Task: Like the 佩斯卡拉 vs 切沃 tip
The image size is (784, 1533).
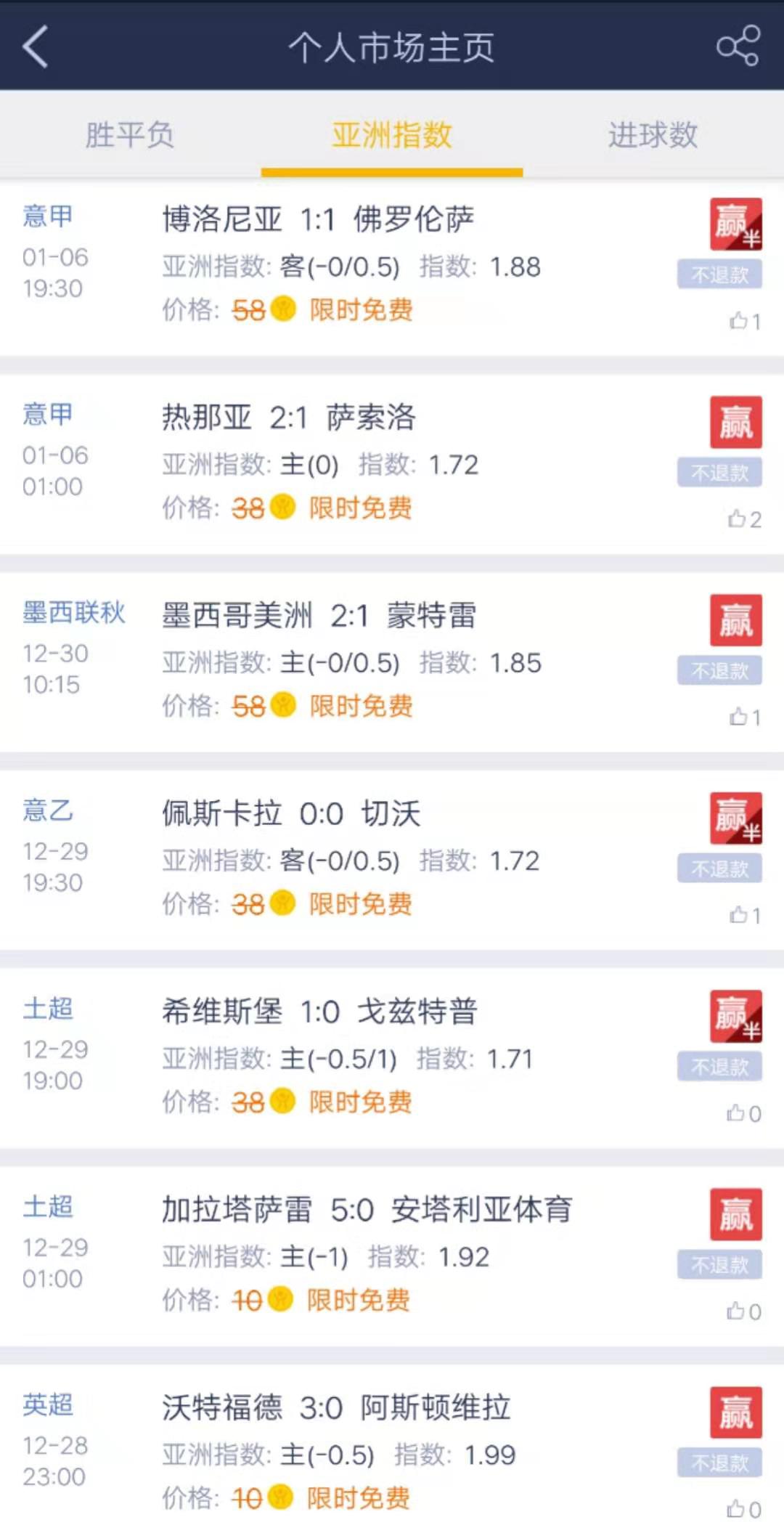Action: (744, 915)
